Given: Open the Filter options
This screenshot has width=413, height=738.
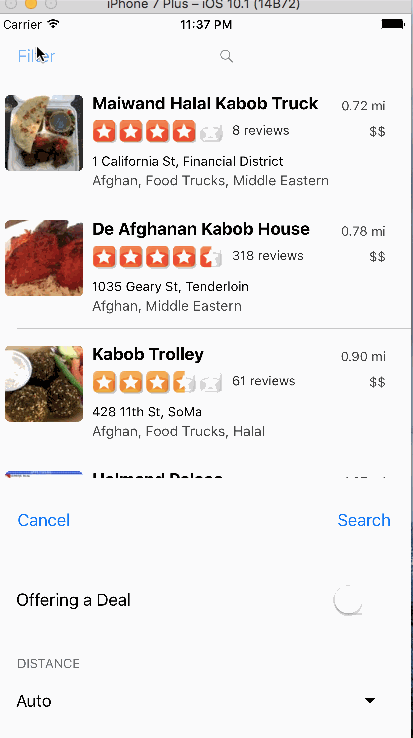Looking at the screenshot, I should [36, 56].
